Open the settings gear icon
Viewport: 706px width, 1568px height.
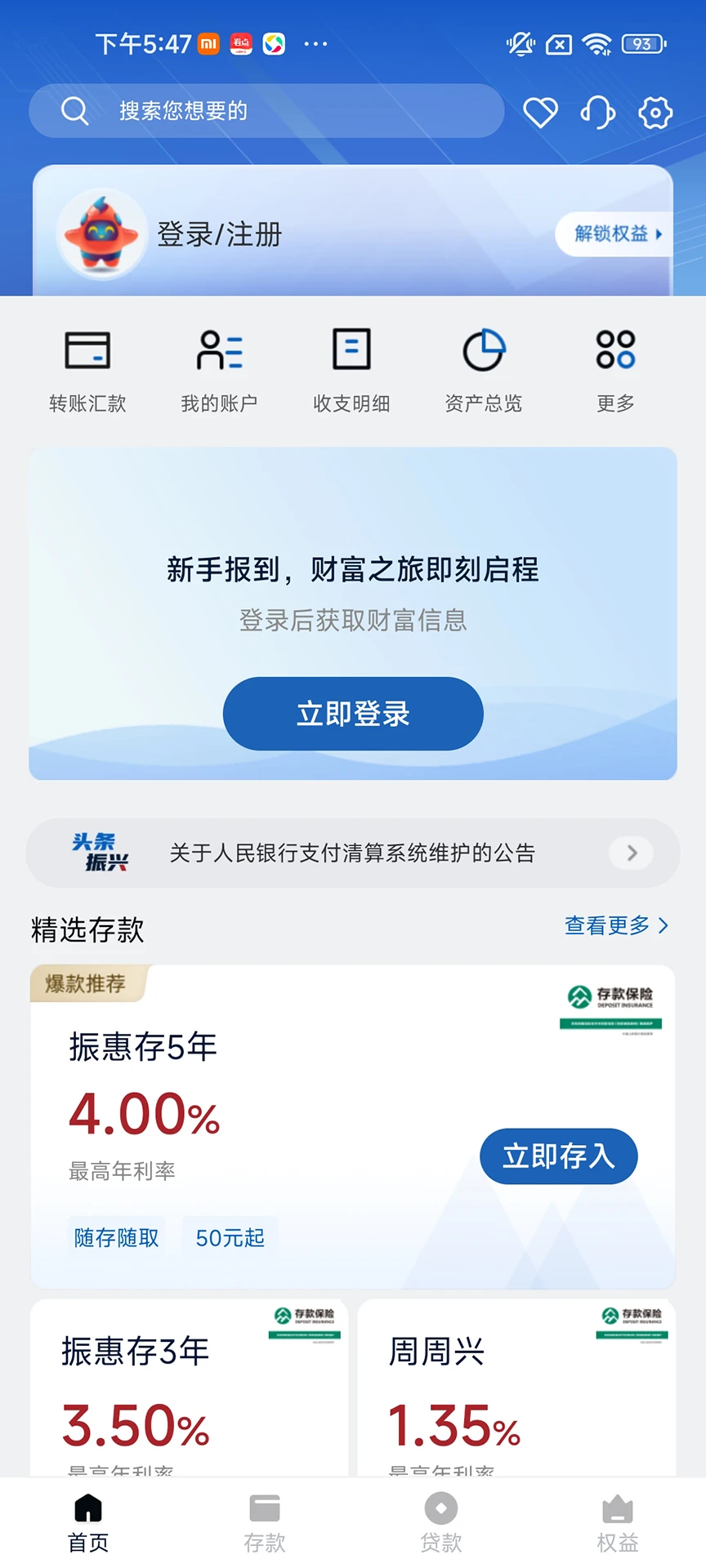(655, 113)
